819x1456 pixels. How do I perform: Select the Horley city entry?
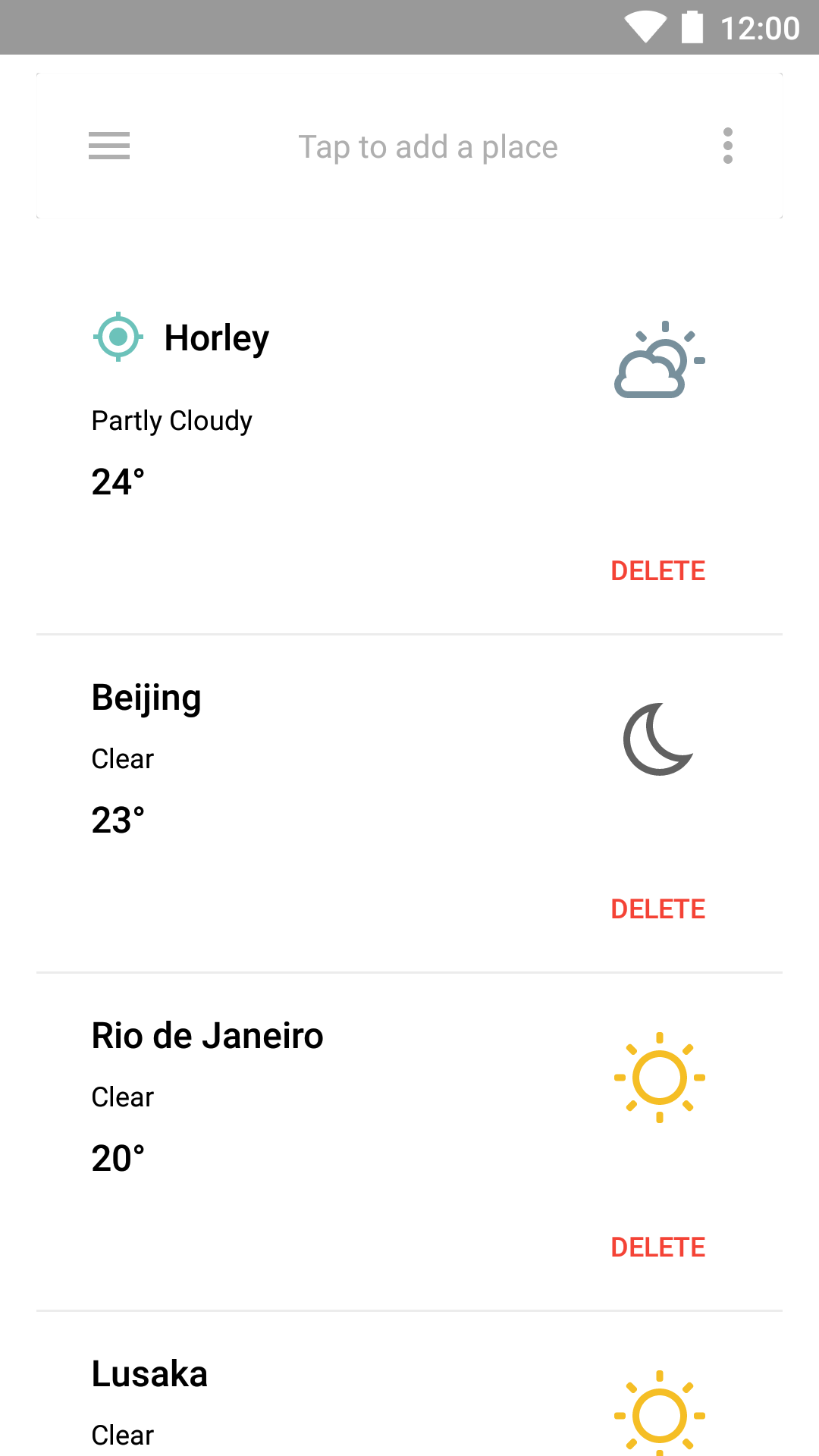[217, 338]
